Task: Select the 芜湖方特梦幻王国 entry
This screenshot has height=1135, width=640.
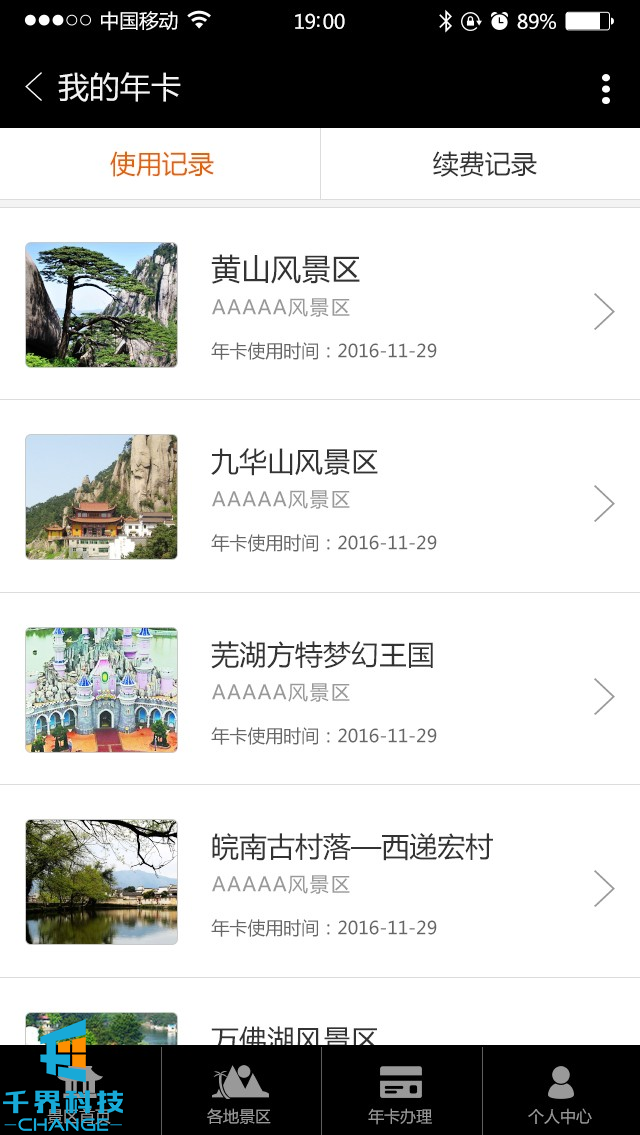Action: pyautogui.click(x=320, y=690)
